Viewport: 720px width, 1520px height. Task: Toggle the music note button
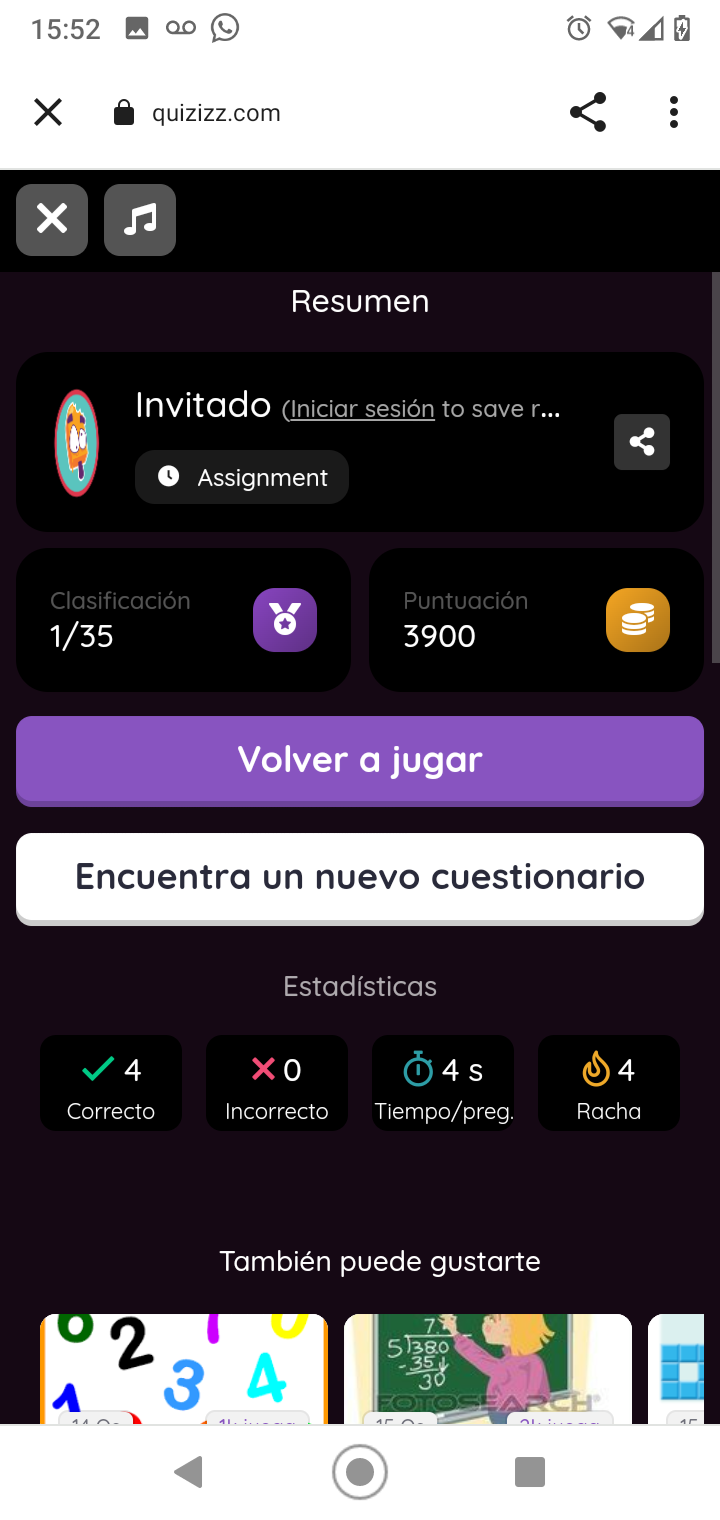[140, 219]
